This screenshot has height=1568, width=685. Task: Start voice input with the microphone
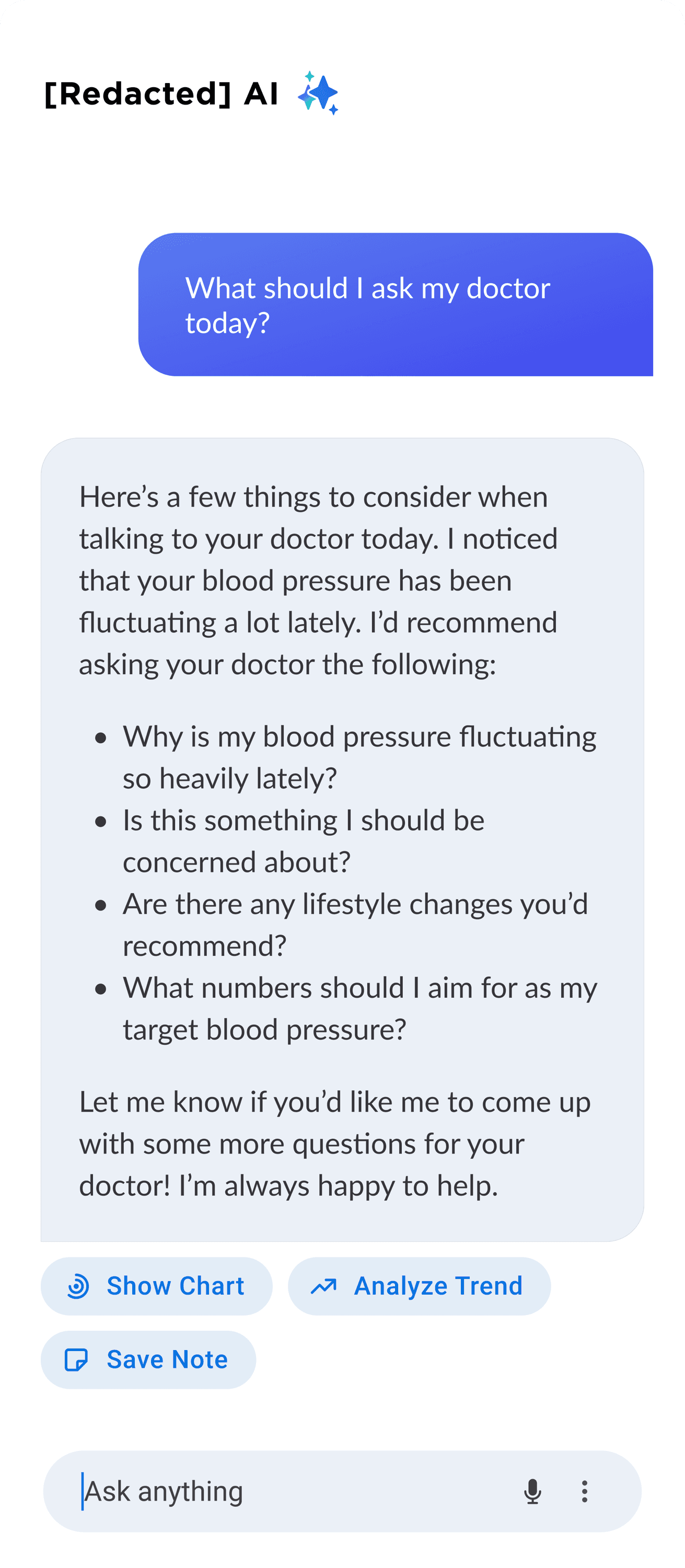532,1491
